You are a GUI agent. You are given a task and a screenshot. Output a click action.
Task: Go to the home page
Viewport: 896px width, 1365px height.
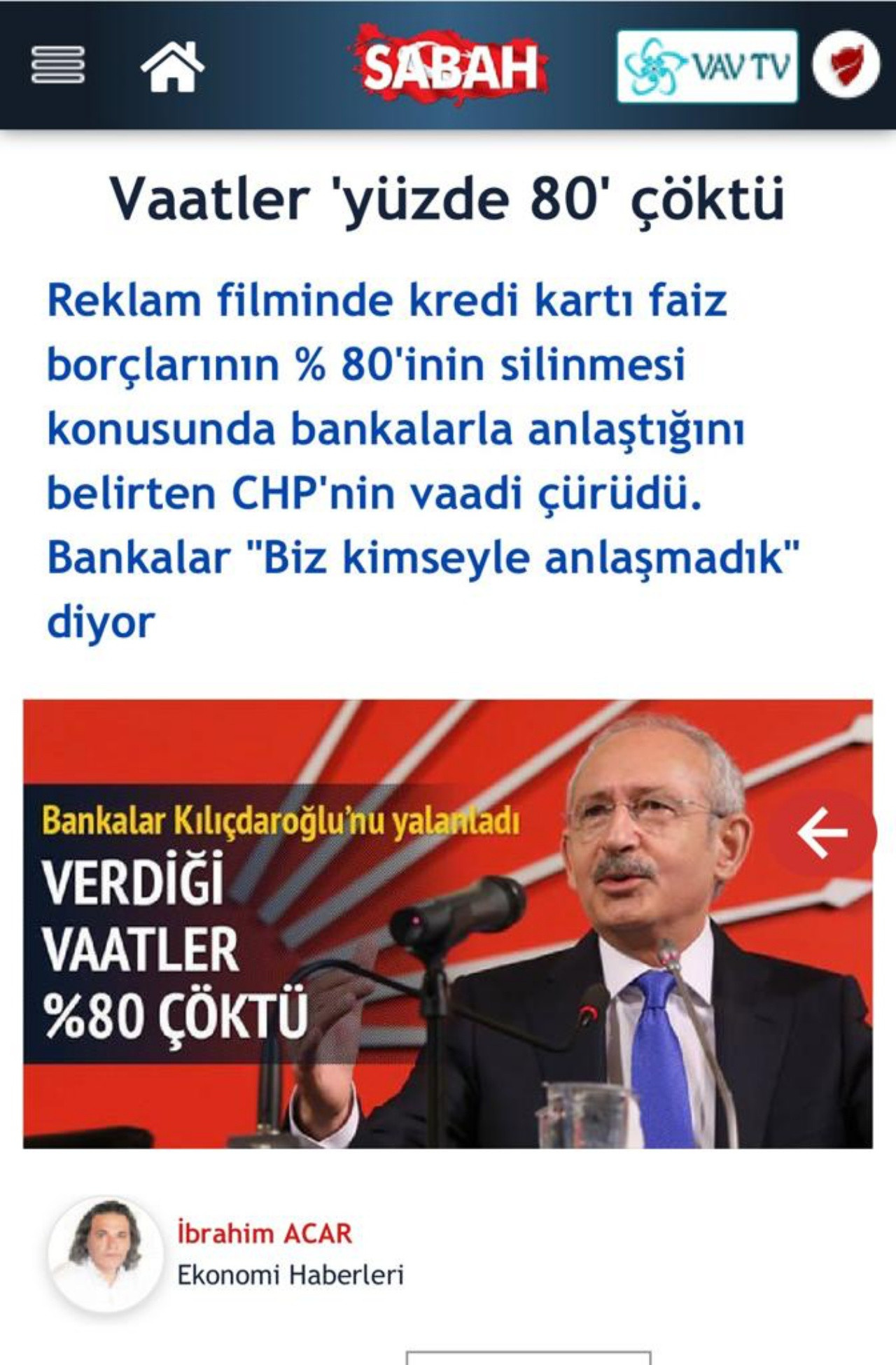[172, 66]
